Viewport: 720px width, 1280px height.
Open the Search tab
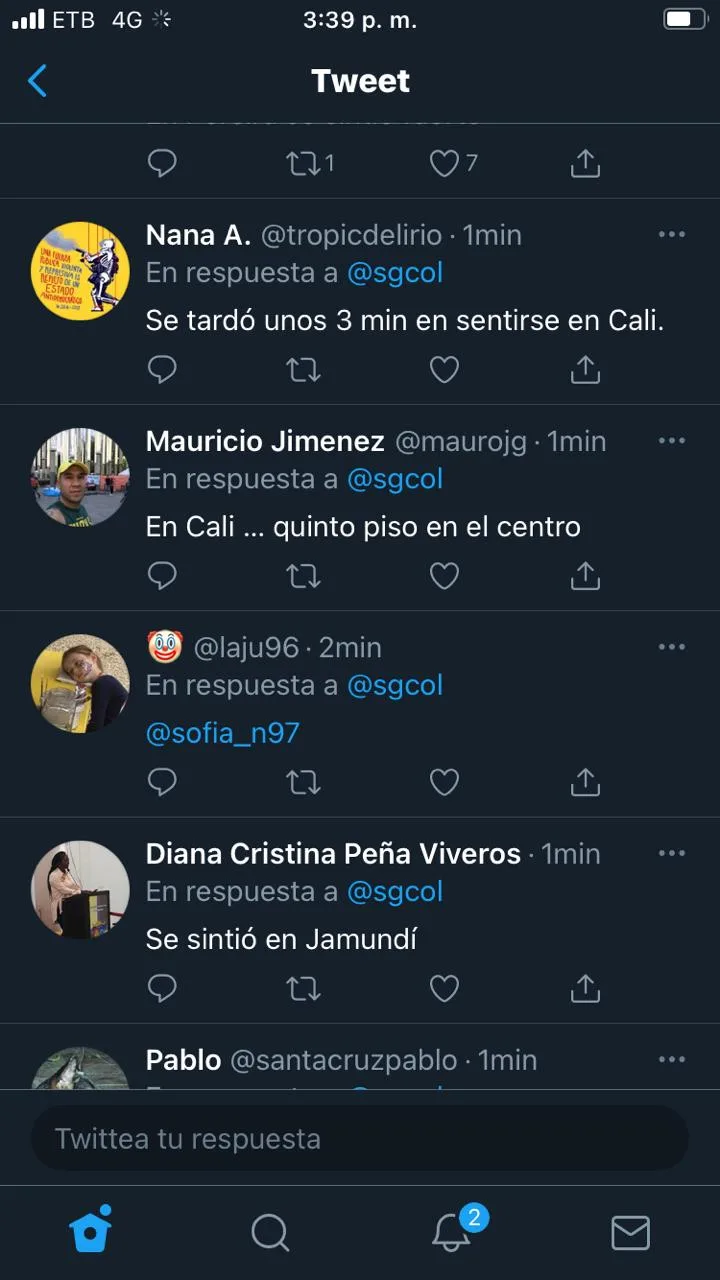coord(270,1233)
